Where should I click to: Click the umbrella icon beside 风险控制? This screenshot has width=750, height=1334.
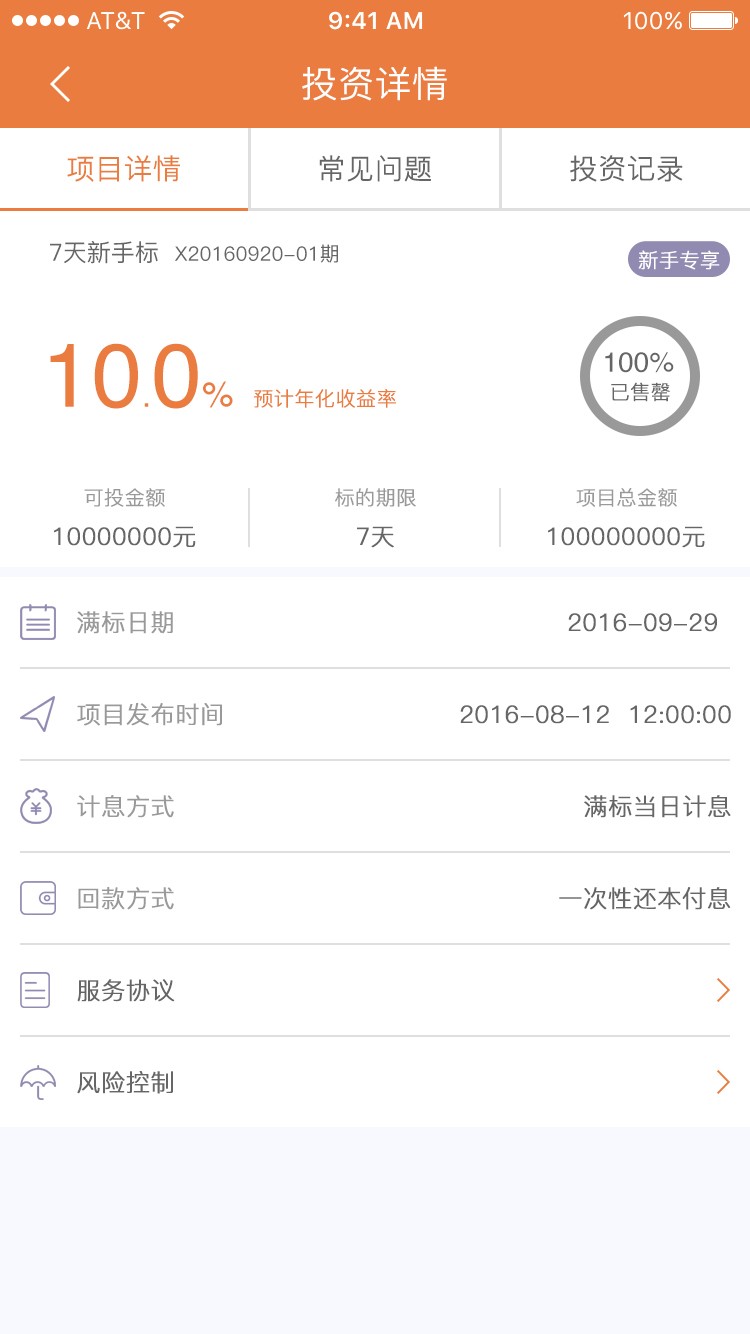[x=37, y=1081]
